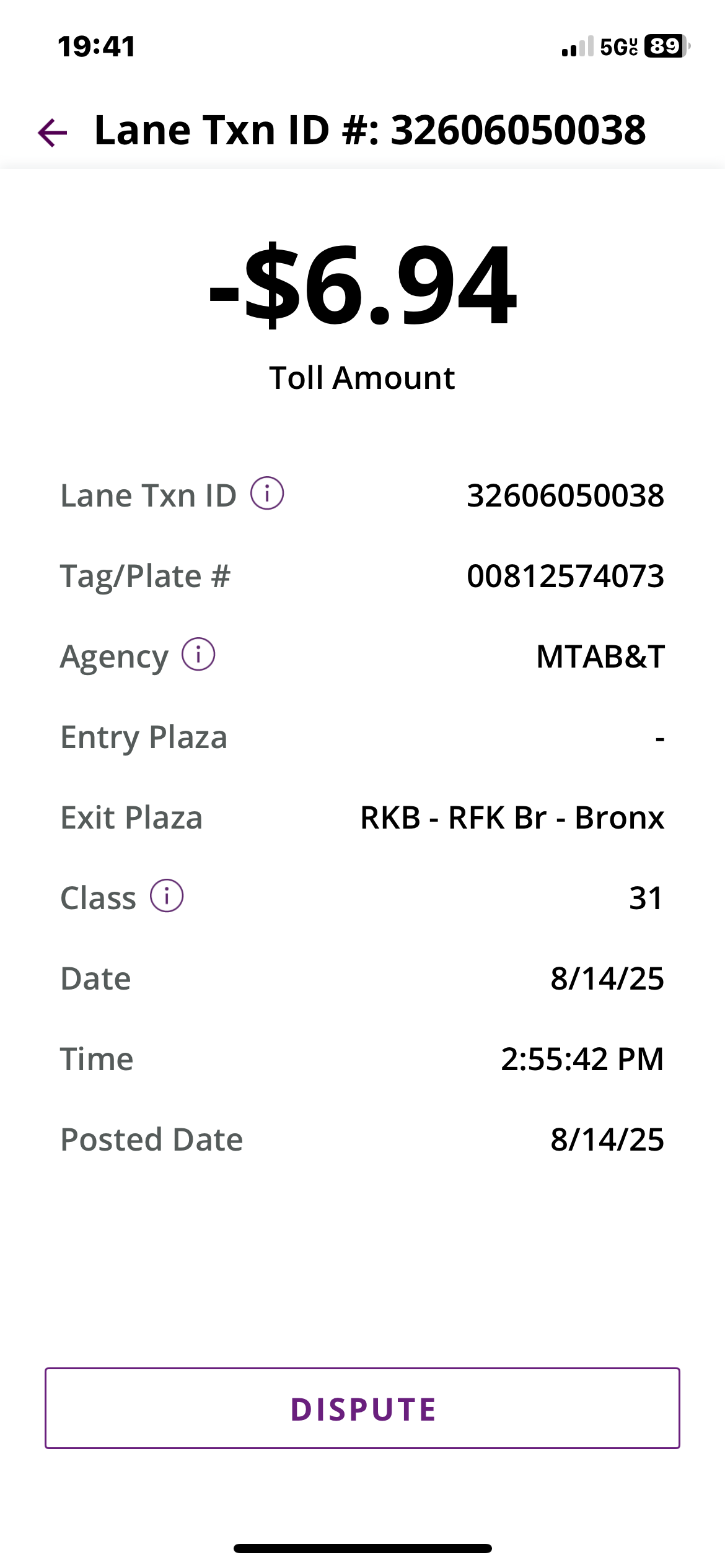View info about the vehicle Class
This screenshot has width=725, height=1568.
[167, 896]
